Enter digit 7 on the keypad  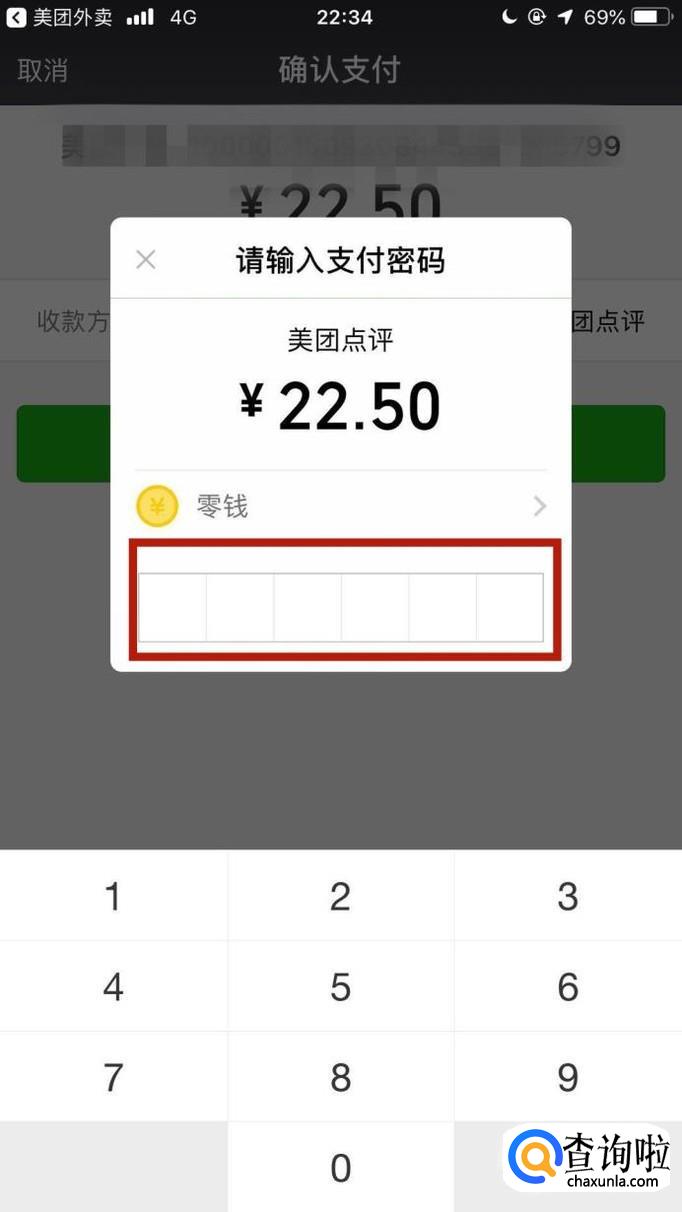tap(113, 1077)
